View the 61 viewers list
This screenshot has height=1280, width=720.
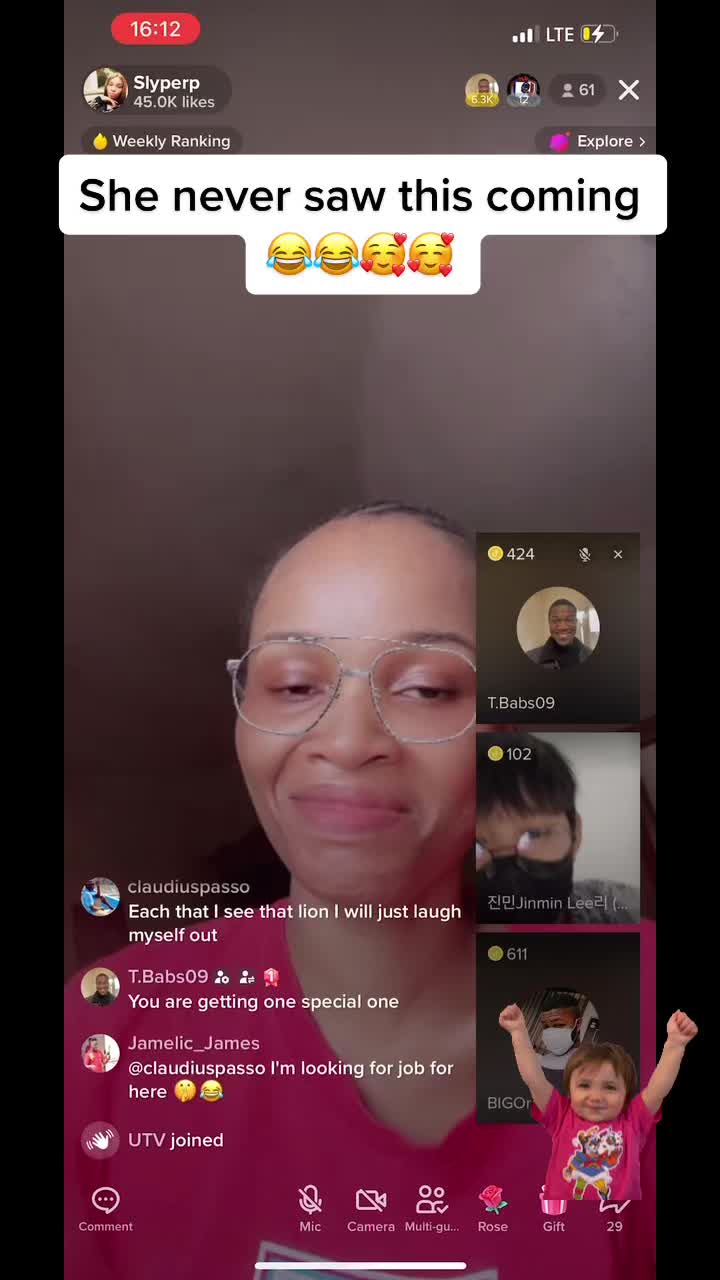[578, 90]
